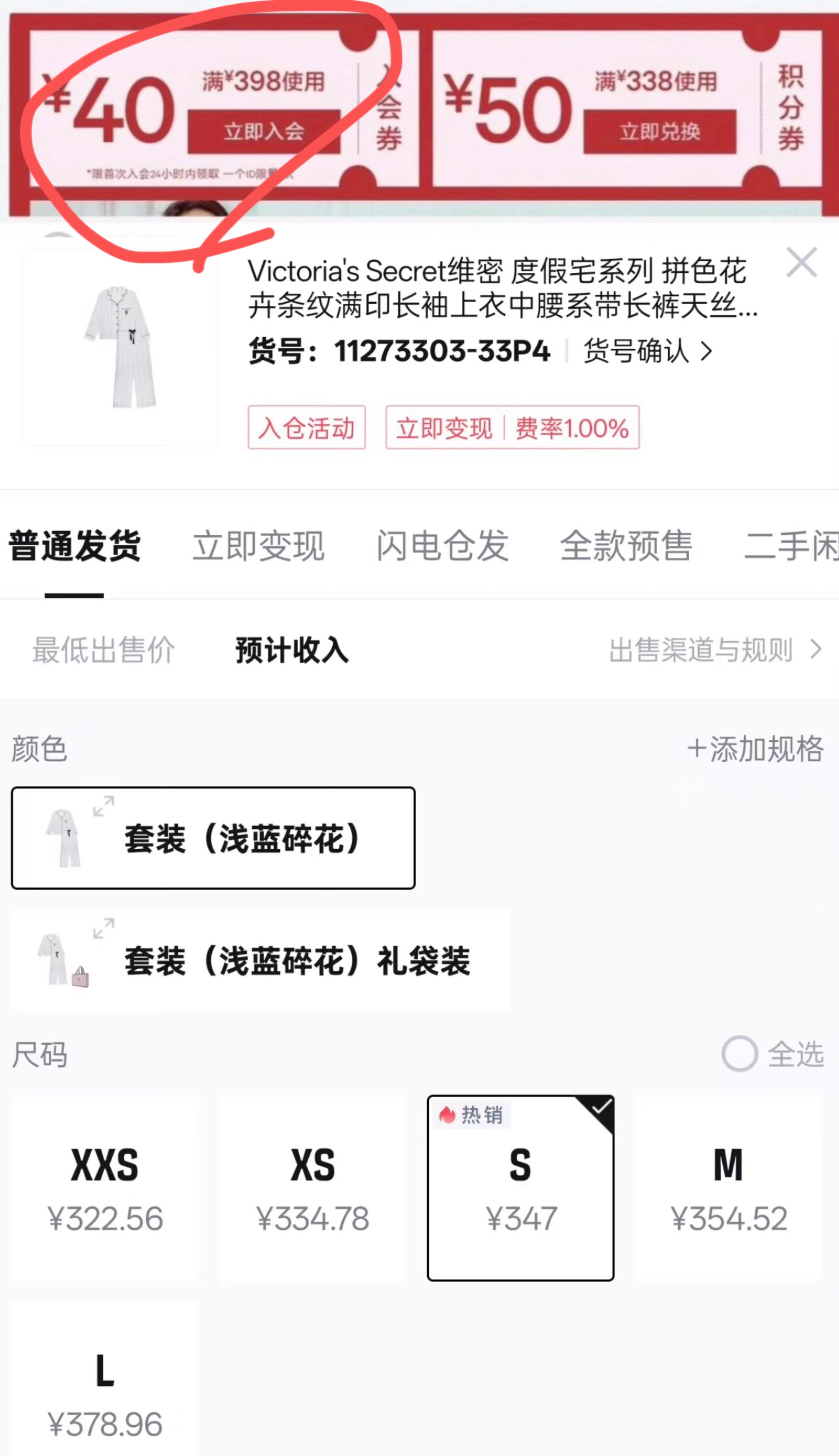Viewport: 839px width, 1456px height.
Task: Tap +添加规格 to add a spec
Action: click(755, 749)
